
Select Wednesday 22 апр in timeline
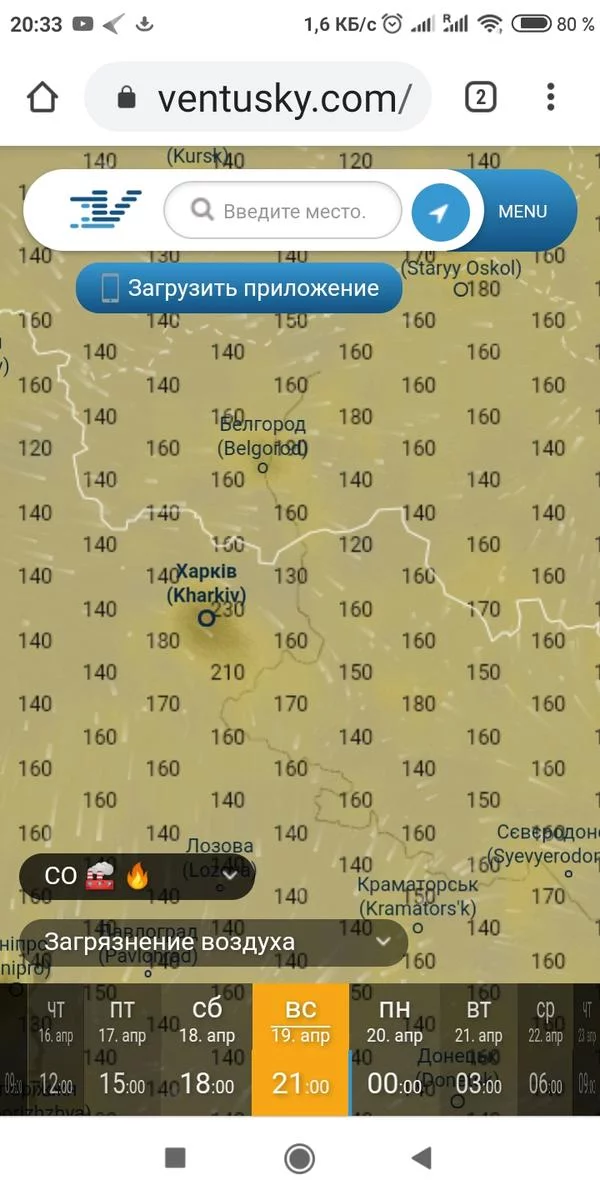[x=545, y=1021]
